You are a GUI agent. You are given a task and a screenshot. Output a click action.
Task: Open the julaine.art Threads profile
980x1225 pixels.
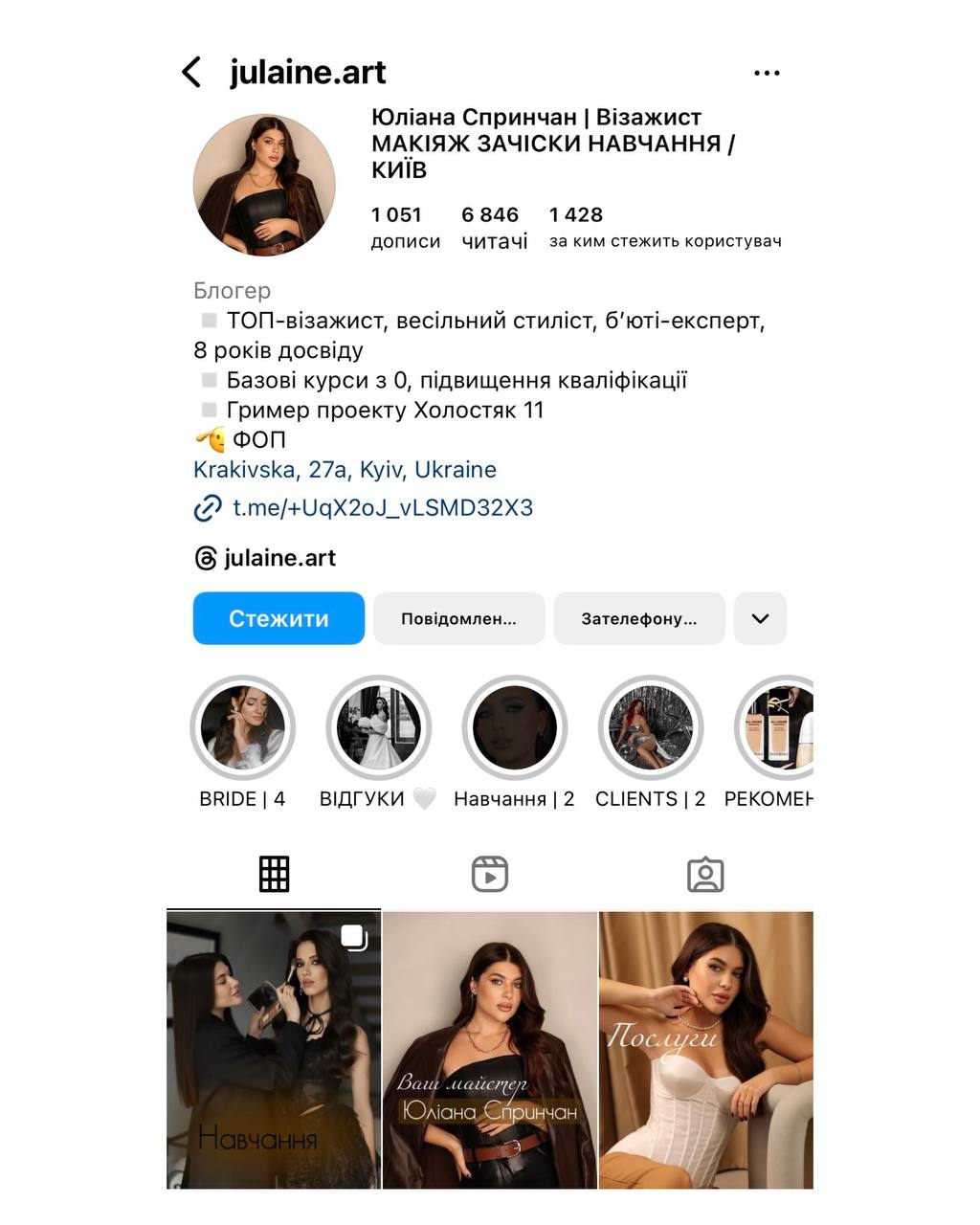pyautogui.click(x=278, y=558)
